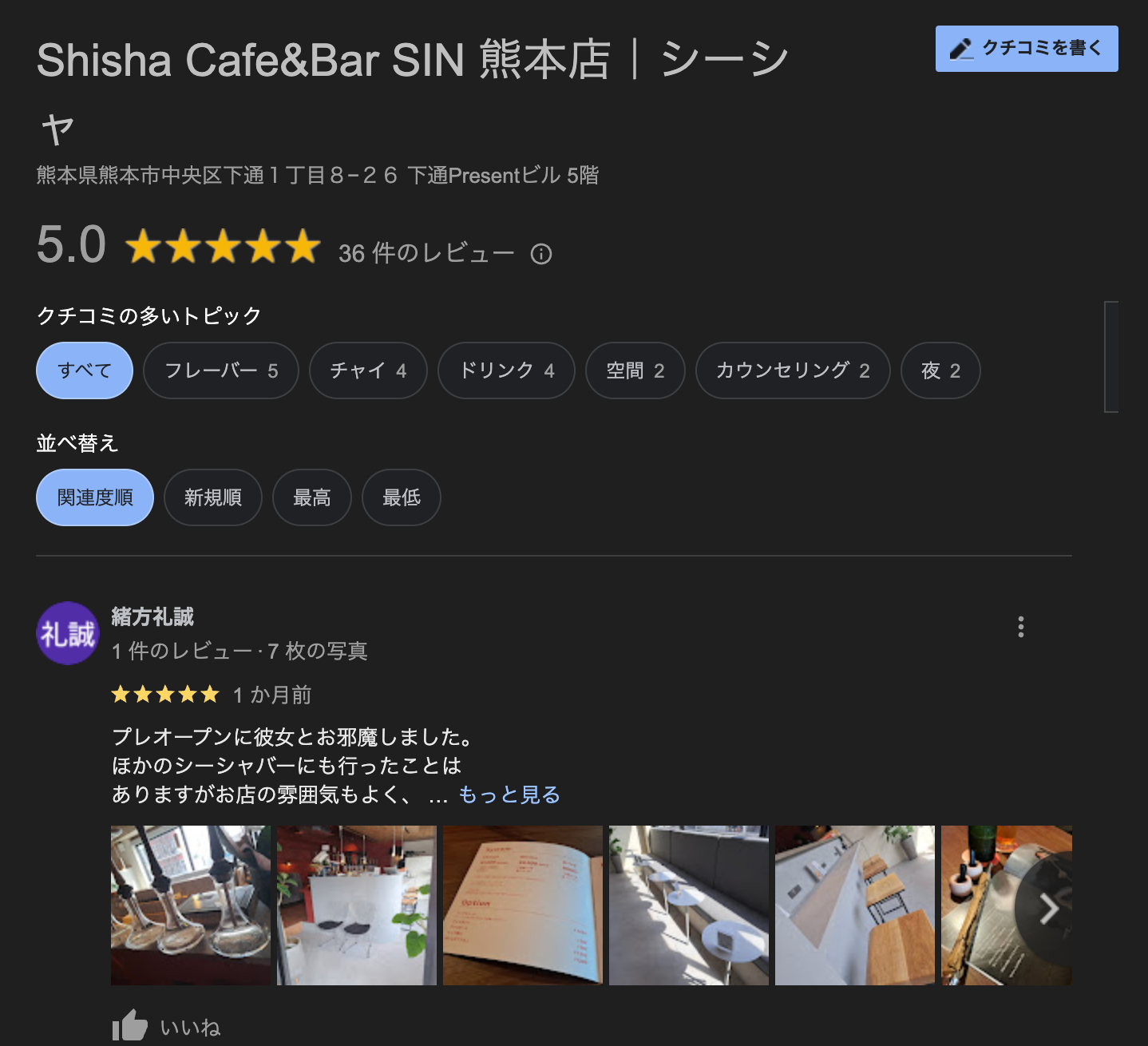Select the すべて topic chip

point(85,370)
